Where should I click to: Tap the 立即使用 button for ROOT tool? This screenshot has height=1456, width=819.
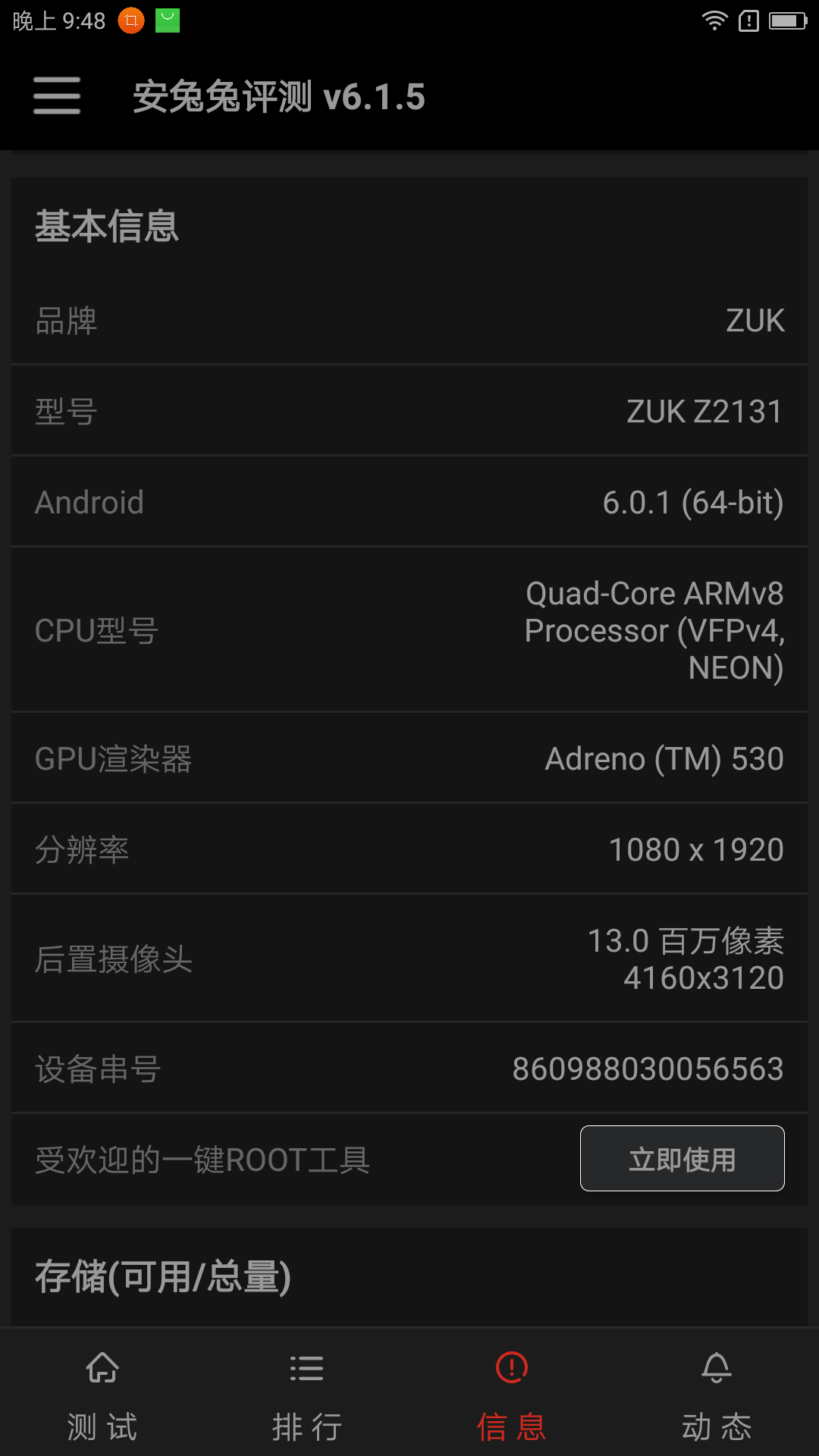(x=682, y=1159)
